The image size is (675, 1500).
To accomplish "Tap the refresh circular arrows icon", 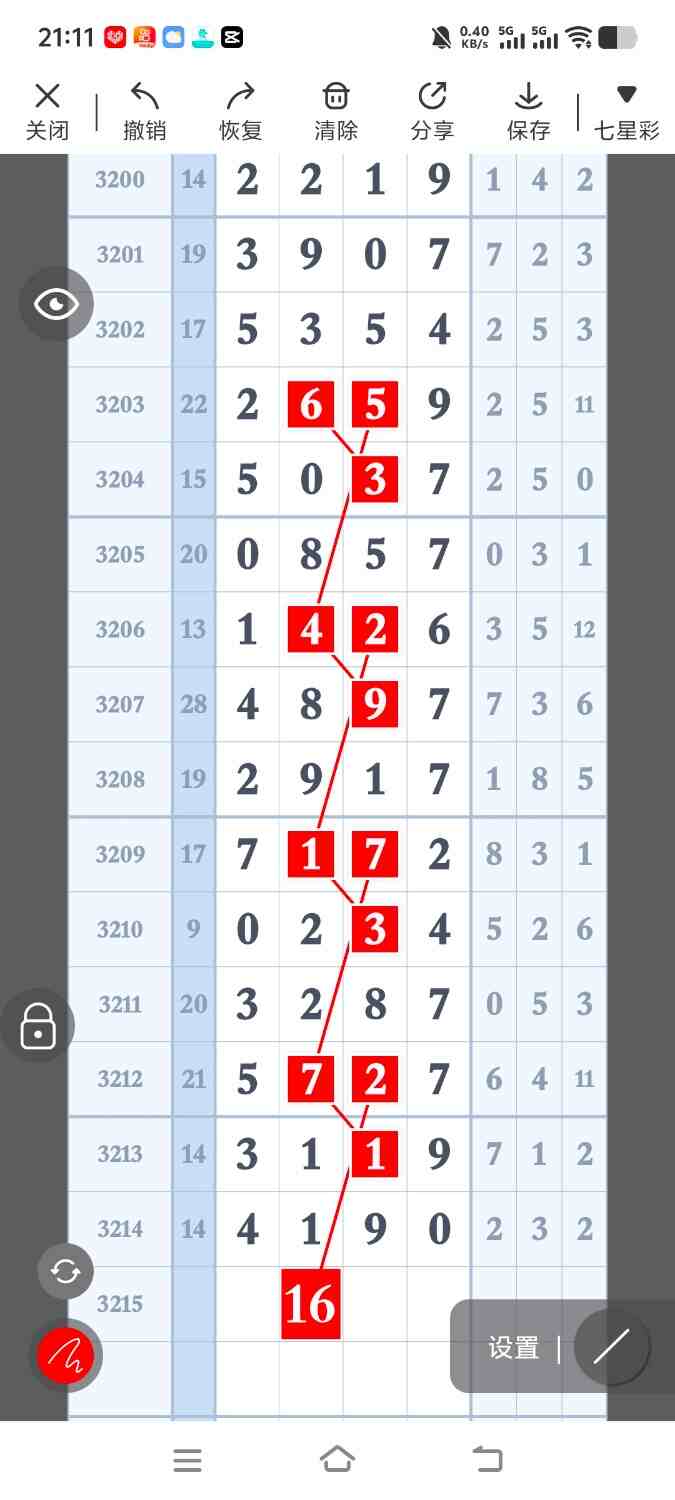I will click(66, 1271).
